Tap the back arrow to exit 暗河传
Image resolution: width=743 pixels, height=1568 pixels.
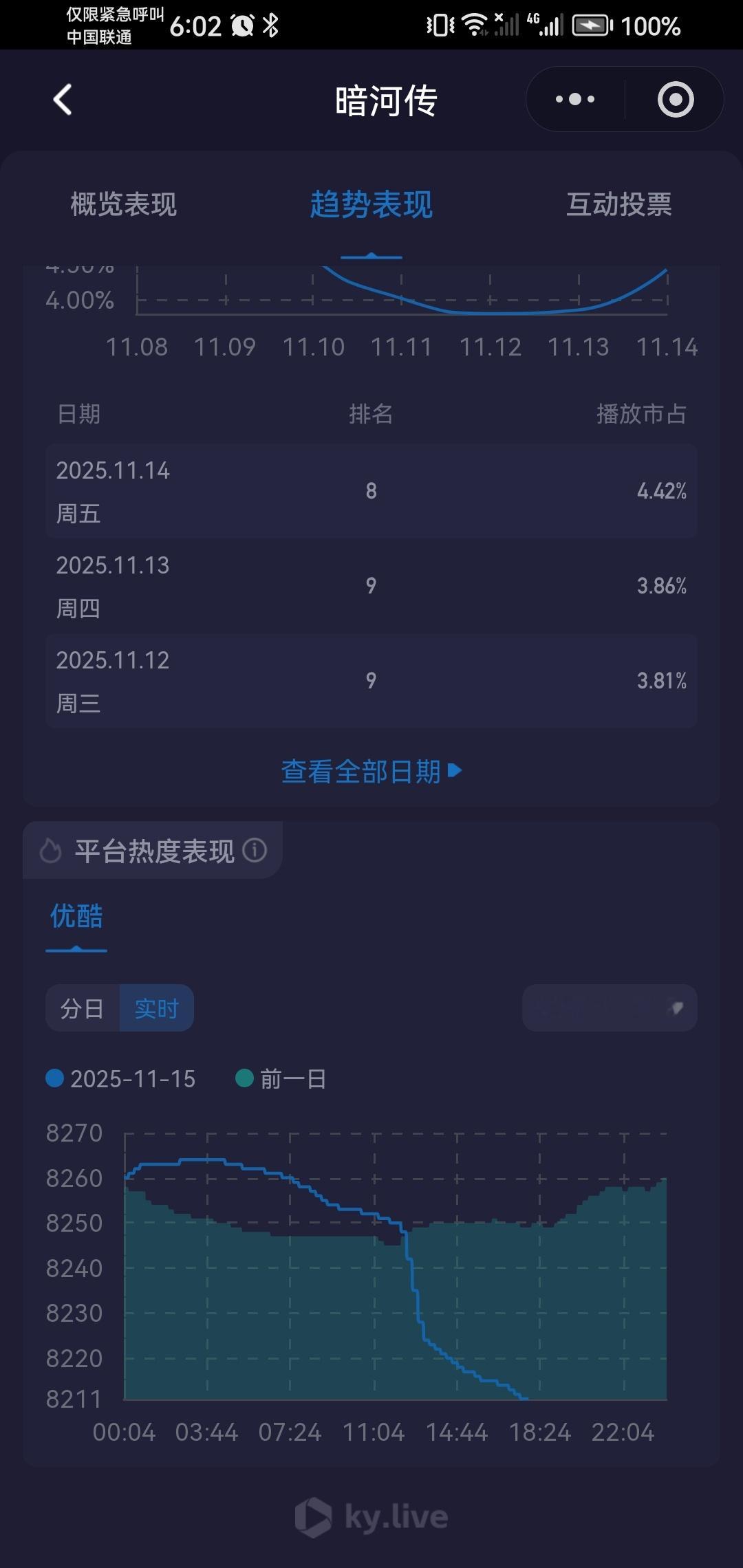[63, 100]
